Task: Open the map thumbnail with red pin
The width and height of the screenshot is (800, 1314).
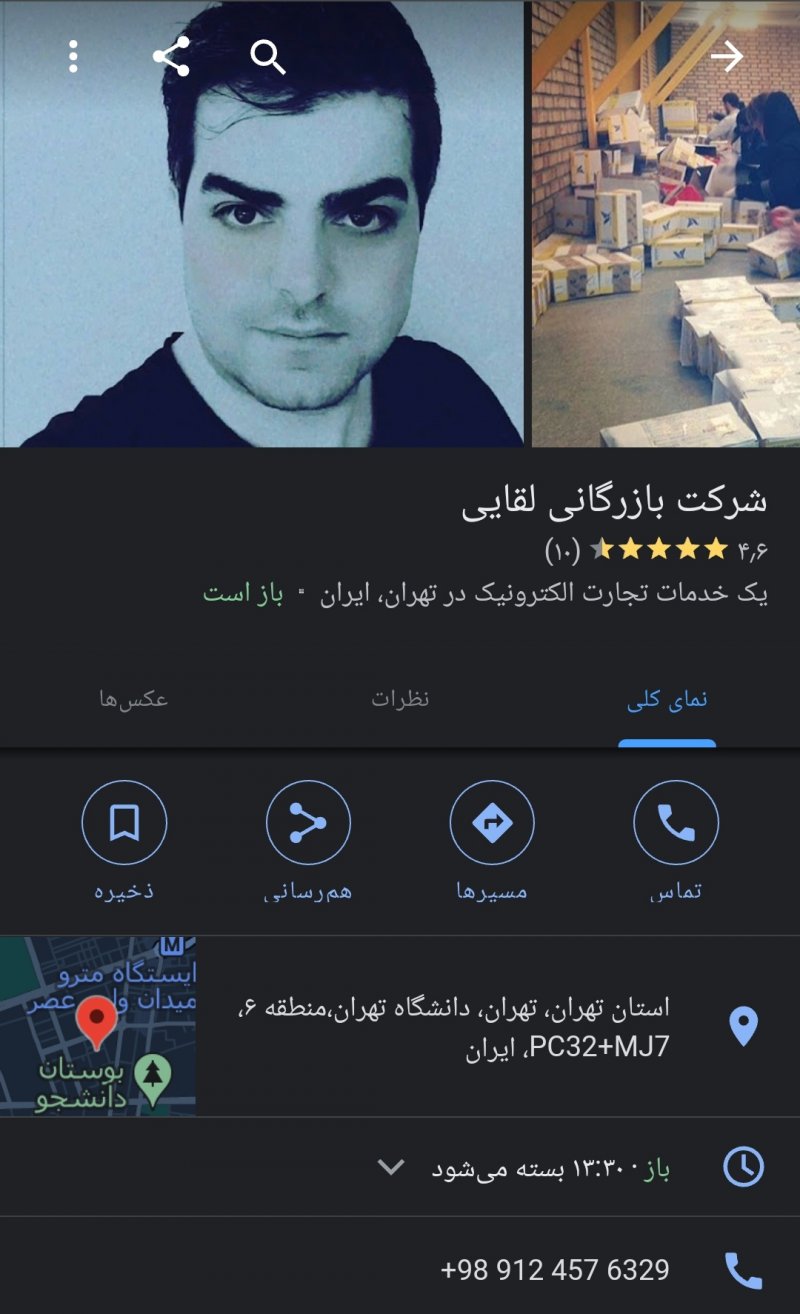Action: click(x=98, y=1026)
